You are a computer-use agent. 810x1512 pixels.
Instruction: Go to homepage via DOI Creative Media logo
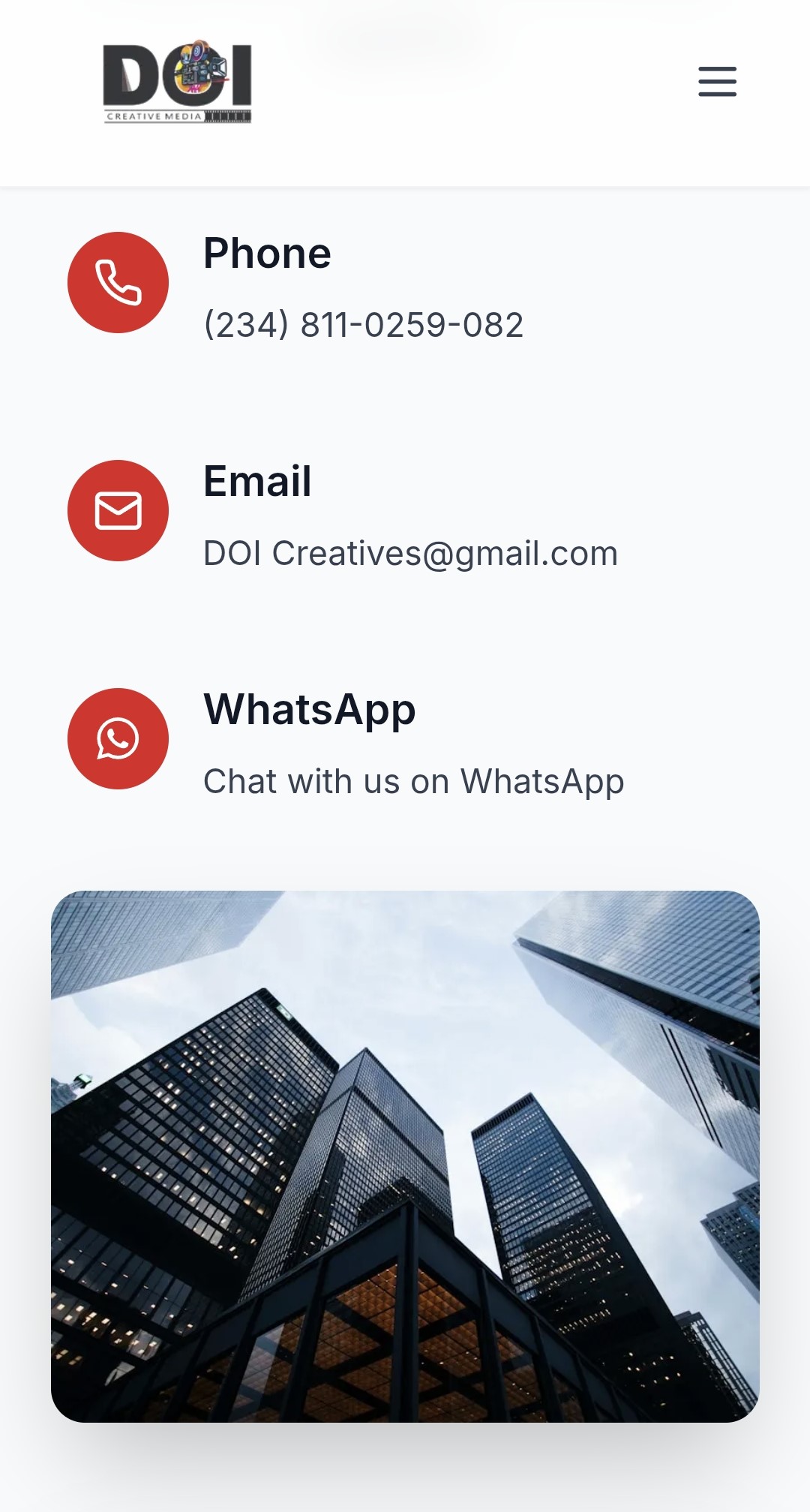click(177, 82)
